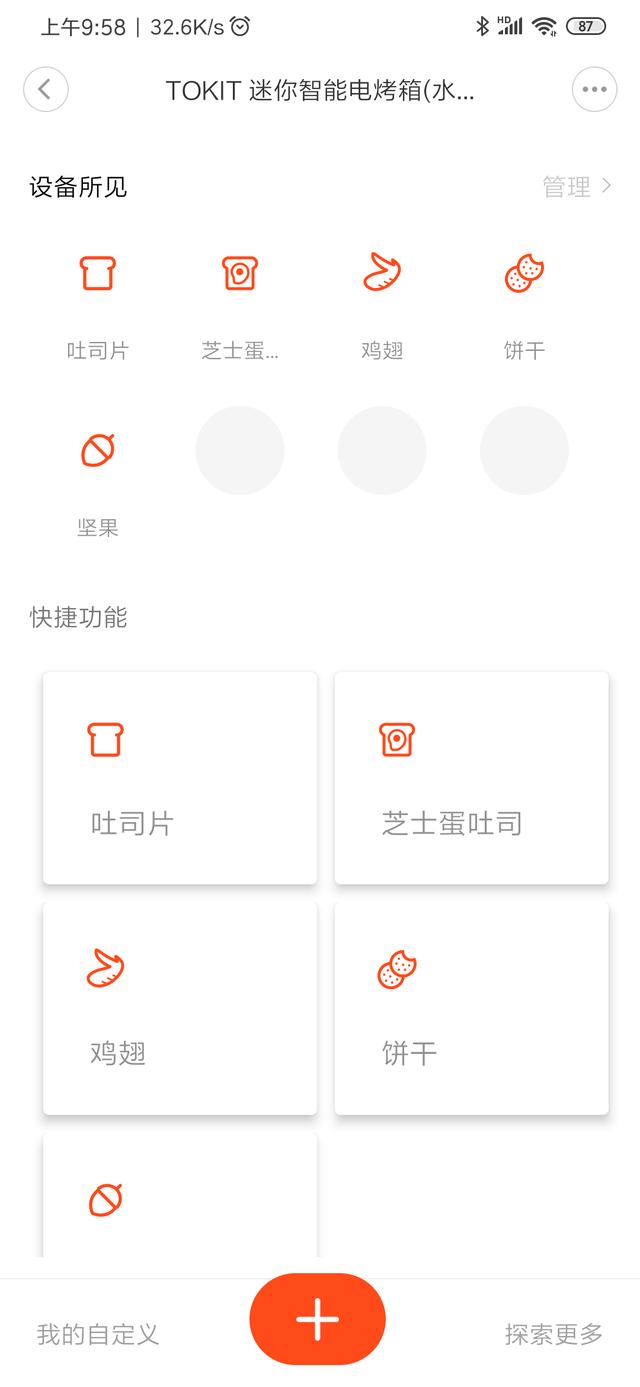Open the three-dot overflow menu
This screenshot has width=640, height=1387.
click(x=594, y=89)
